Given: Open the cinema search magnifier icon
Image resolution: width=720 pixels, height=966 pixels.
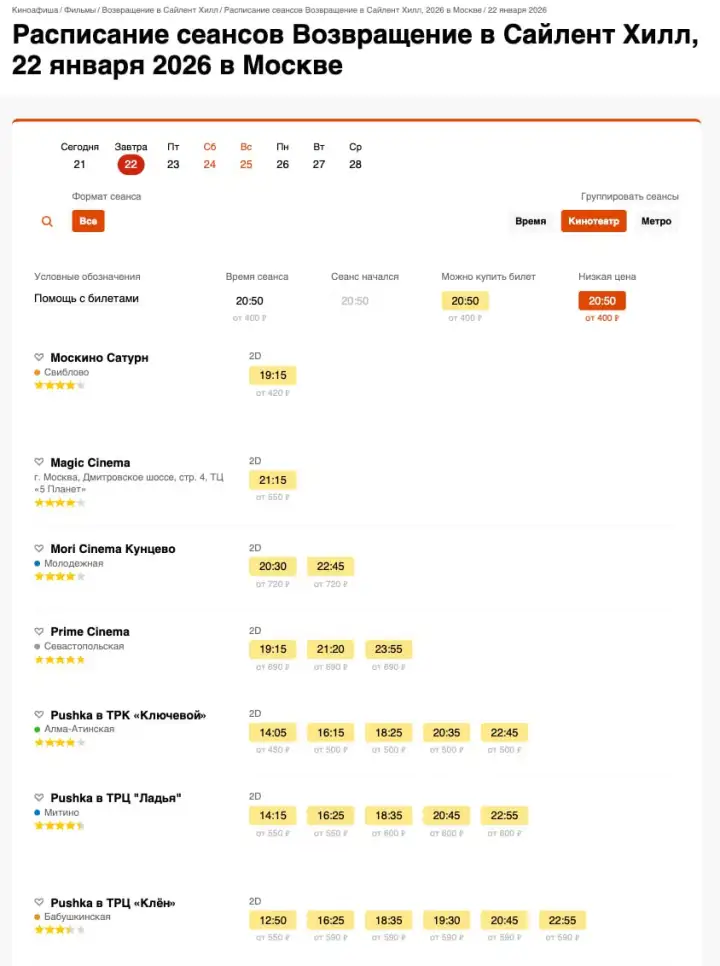Looking at the screenshot, I should point(47,221).
